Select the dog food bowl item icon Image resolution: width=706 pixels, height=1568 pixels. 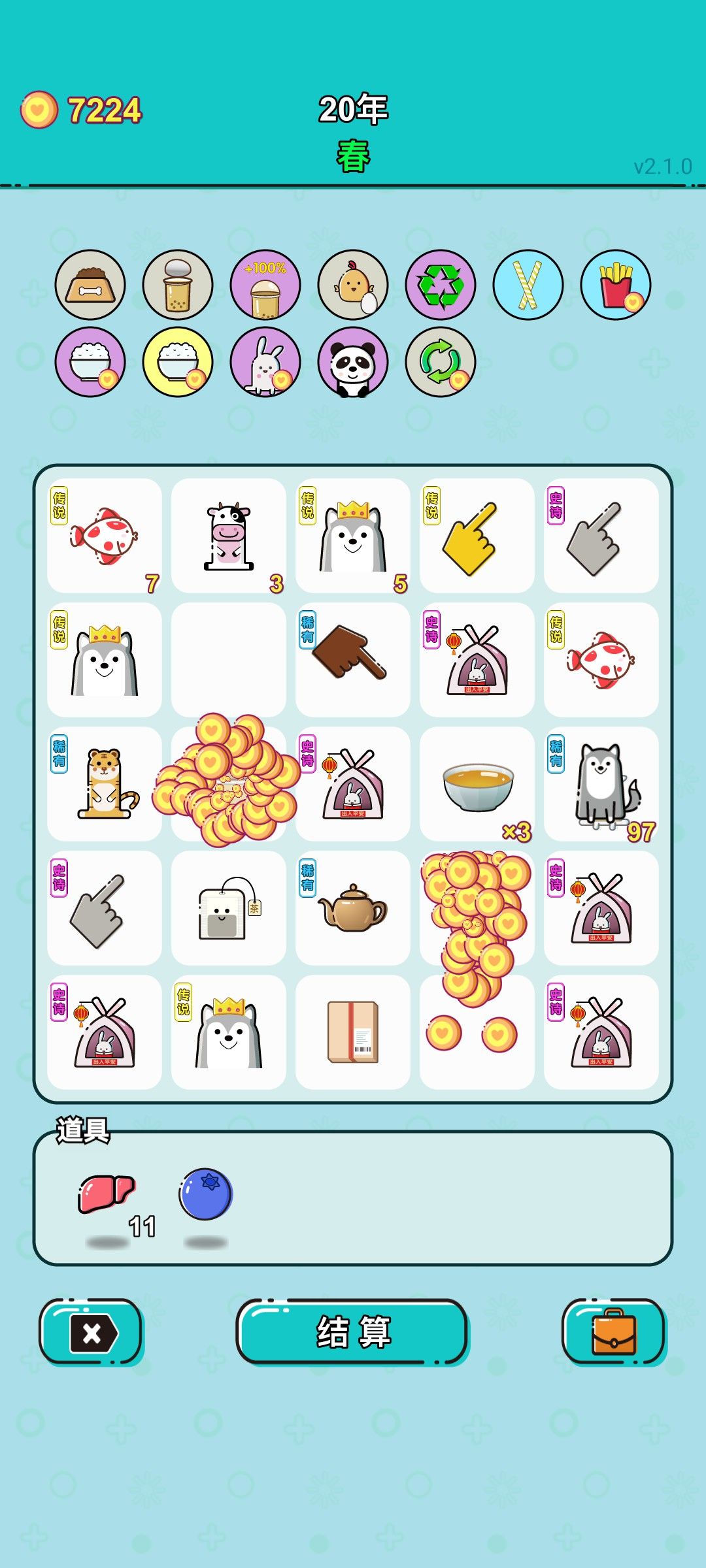click(90, 285)
